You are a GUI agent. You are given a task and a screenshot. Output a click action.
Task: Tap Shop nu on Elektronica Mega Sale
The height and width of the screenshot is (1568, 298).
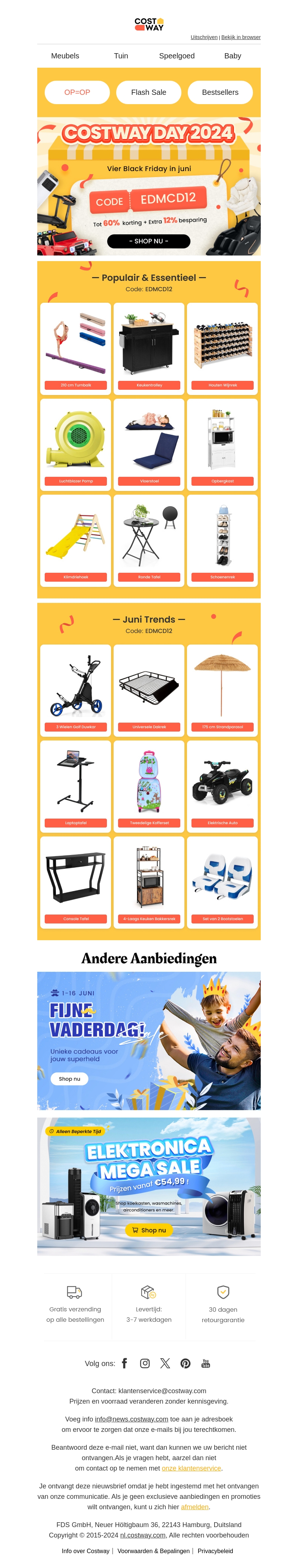tap(149, 1230)
